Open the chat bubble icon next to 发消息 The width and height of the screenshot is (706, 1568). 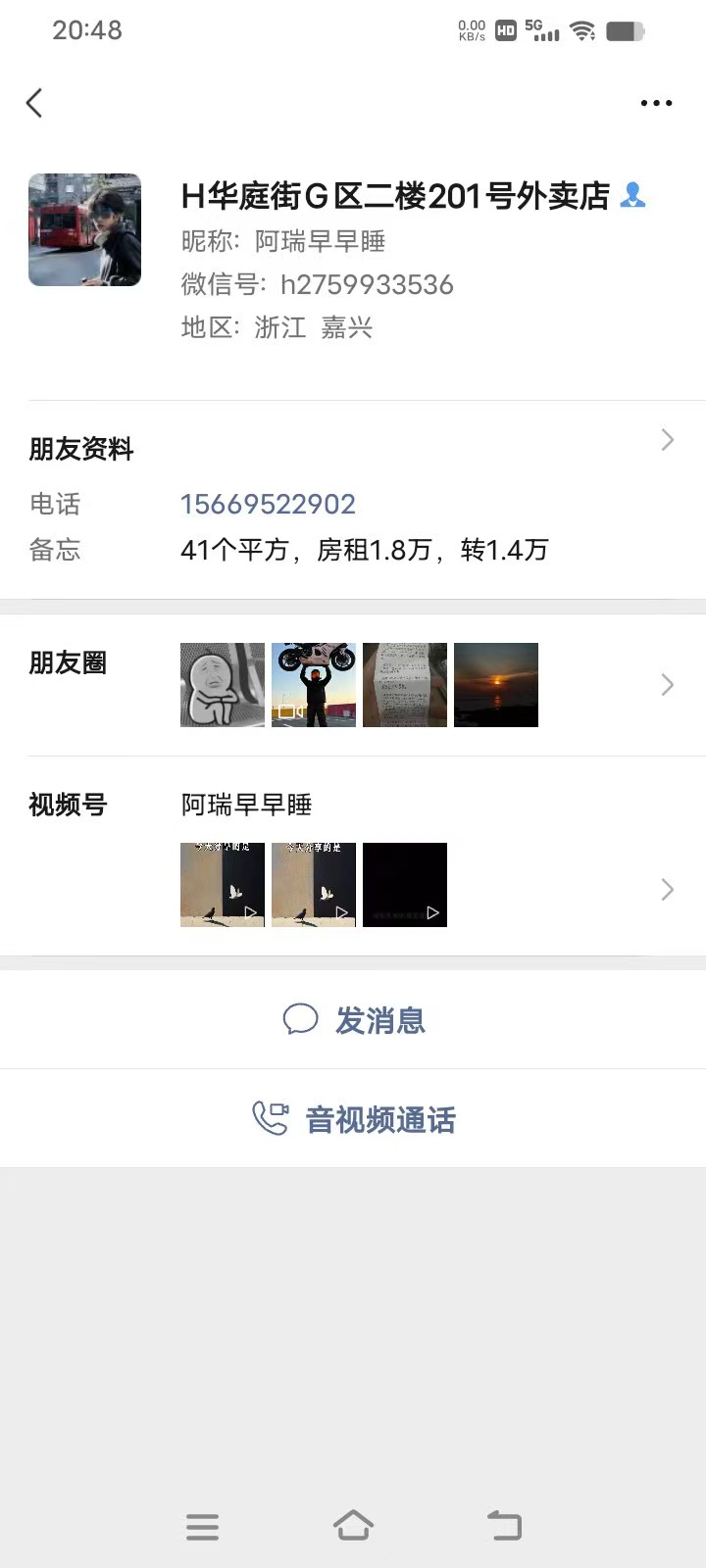click(301, 1019)
